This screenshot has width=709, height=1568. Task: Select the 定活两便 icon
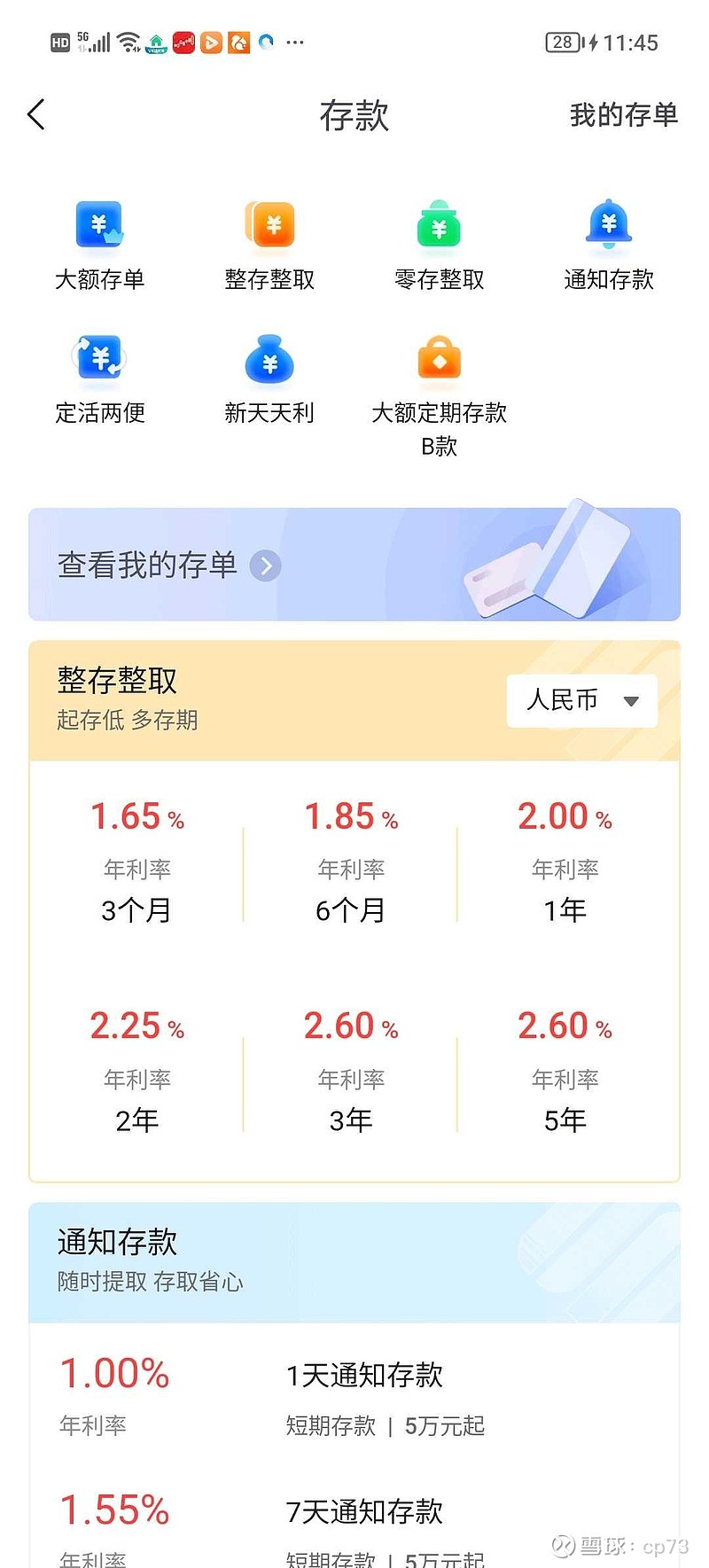pyautogui.click(x=98, y=359)
